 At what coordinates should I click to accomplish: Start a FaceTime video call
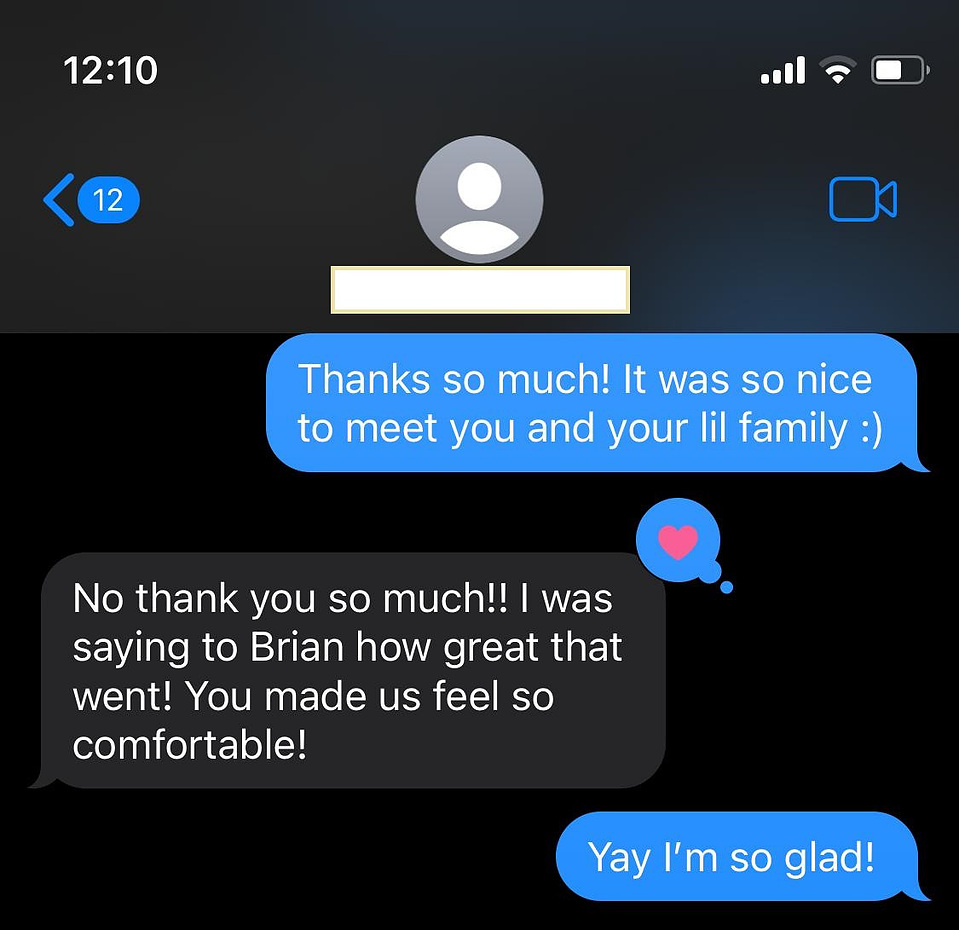[862, 199]
